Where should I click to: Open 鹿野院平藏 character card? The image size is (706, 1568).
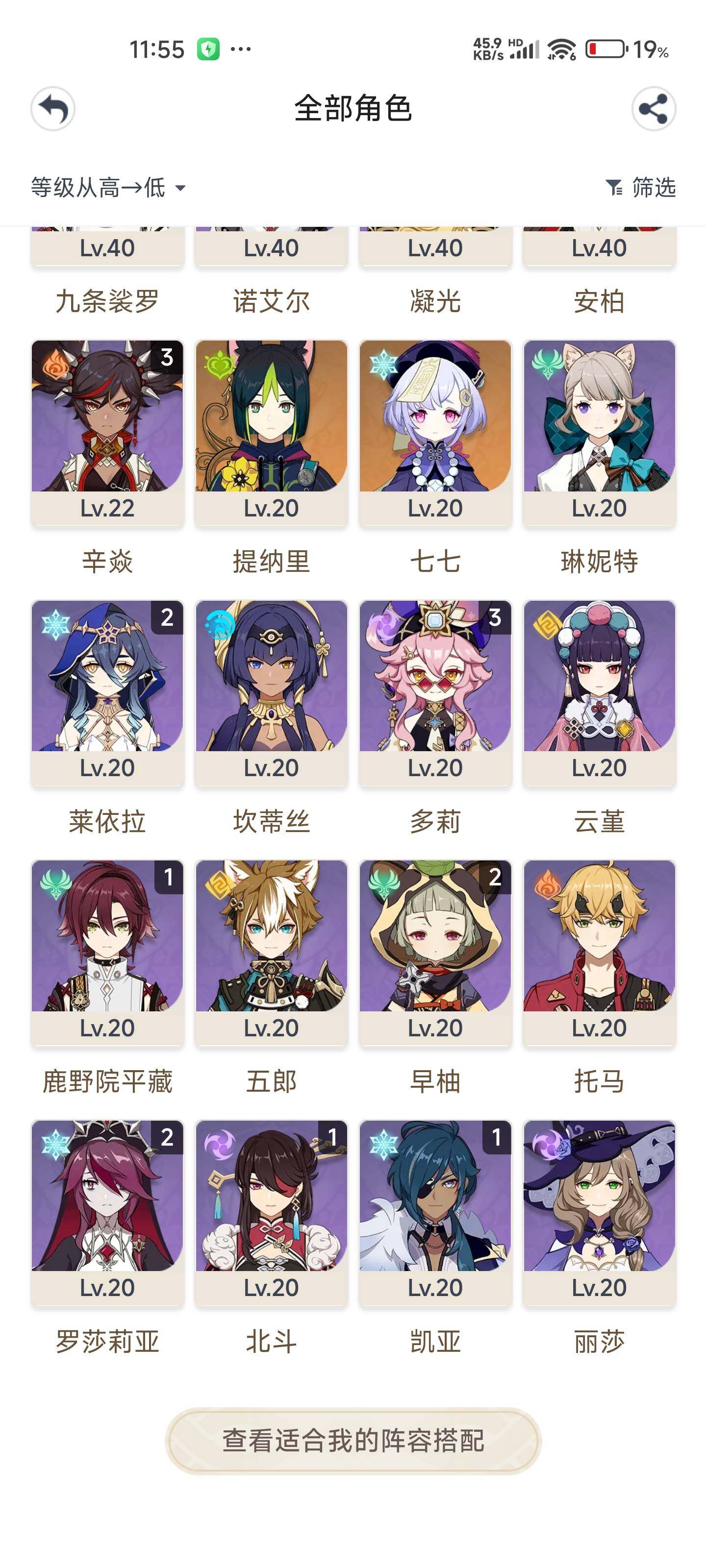[x=107, y=952]
